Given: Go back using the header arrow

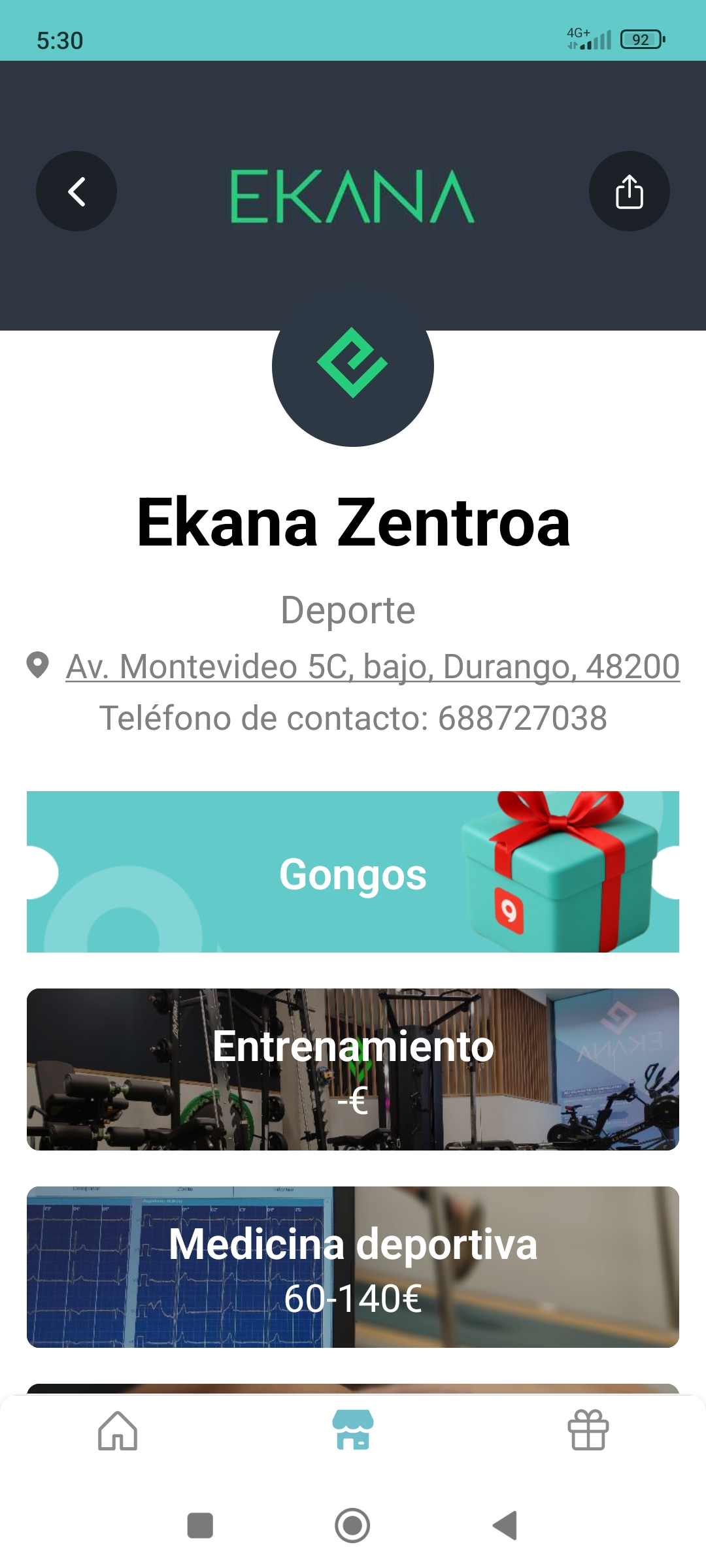Looking at the screenshot, I should tap(76, 191).
